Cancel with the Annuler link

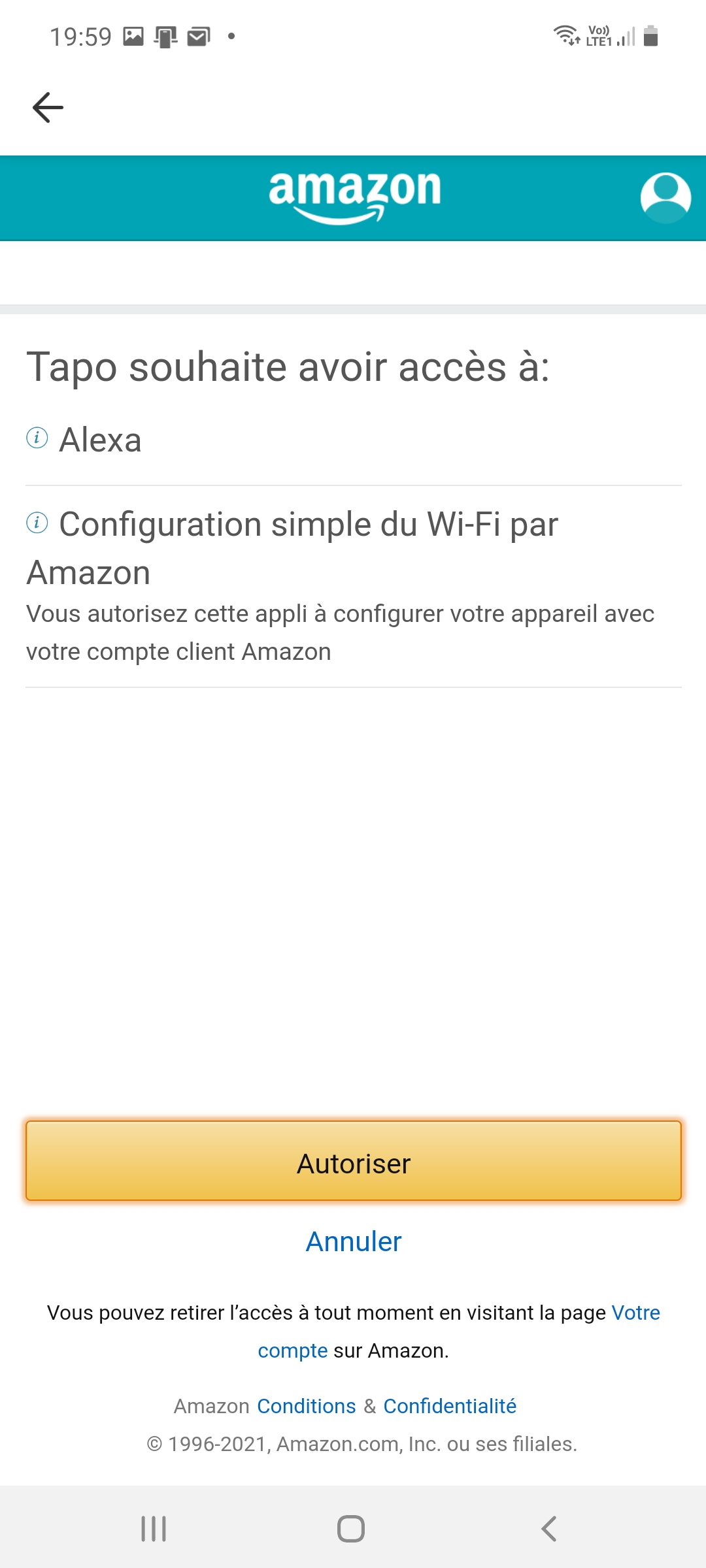pos(354,1242)
